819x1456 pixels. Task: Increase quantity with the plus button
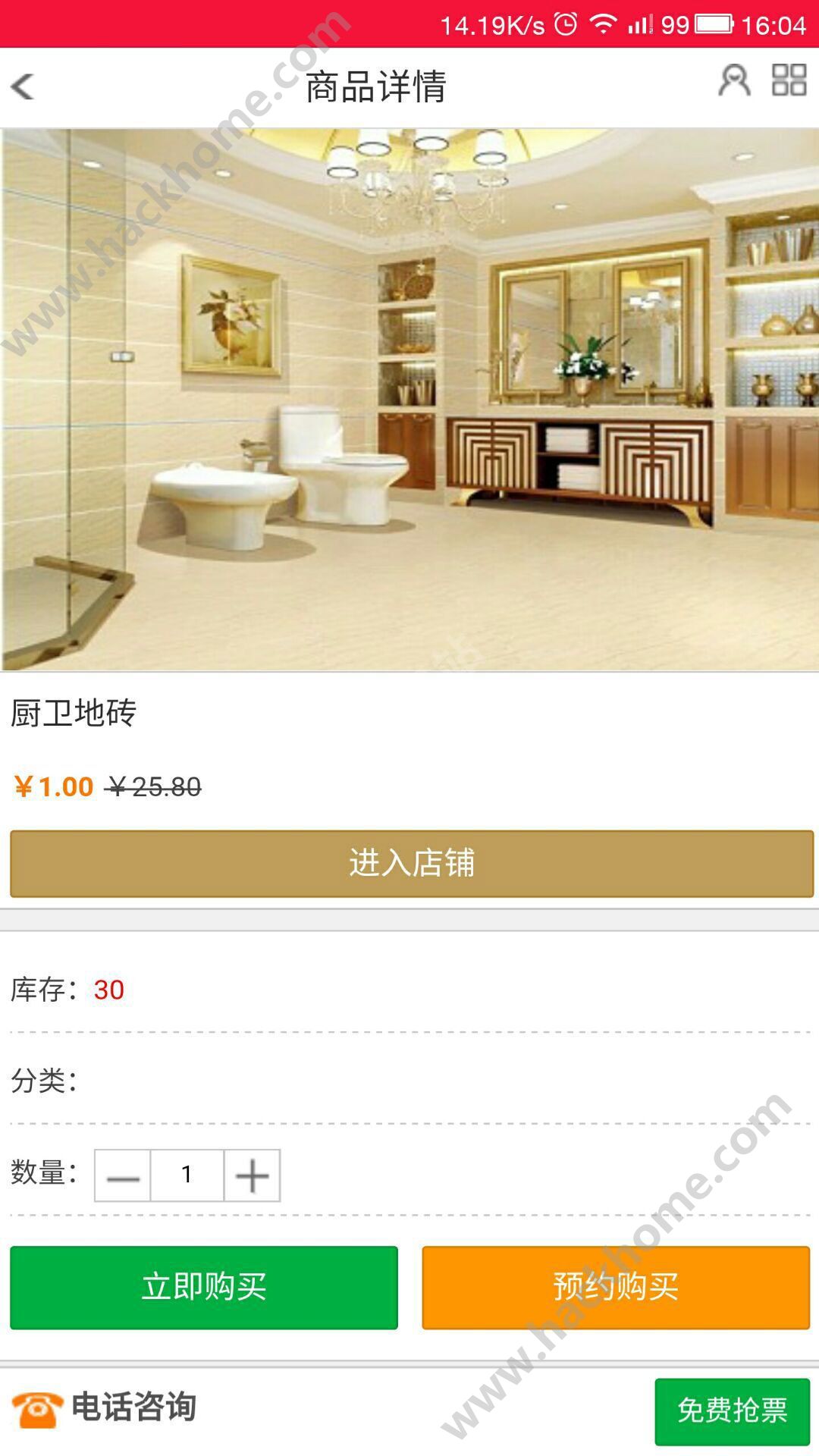coord(252,1176)
